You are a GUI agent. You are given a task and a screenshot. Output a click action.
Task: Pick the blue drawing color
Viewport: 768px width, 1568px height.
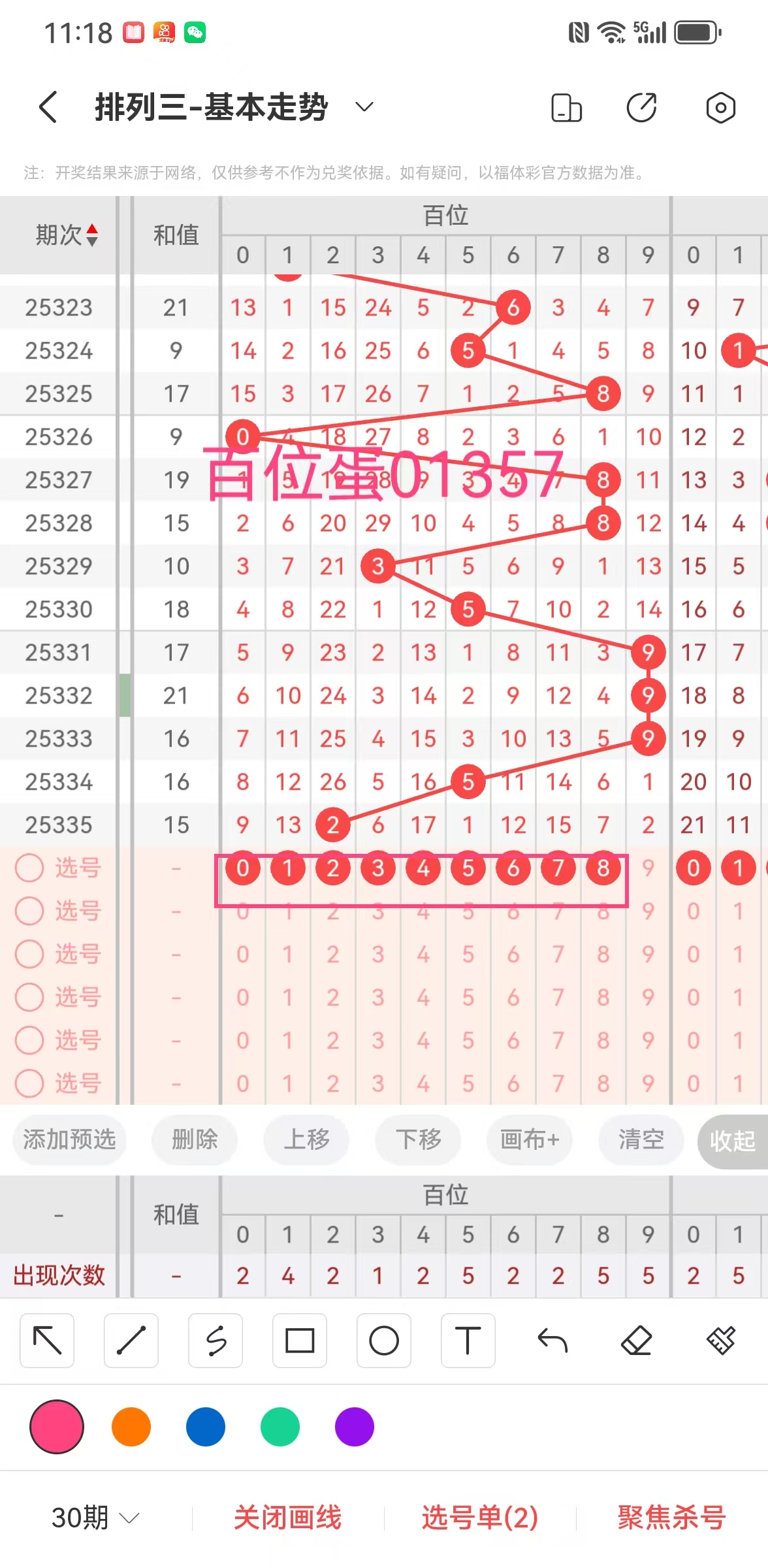click(206, 1427)
